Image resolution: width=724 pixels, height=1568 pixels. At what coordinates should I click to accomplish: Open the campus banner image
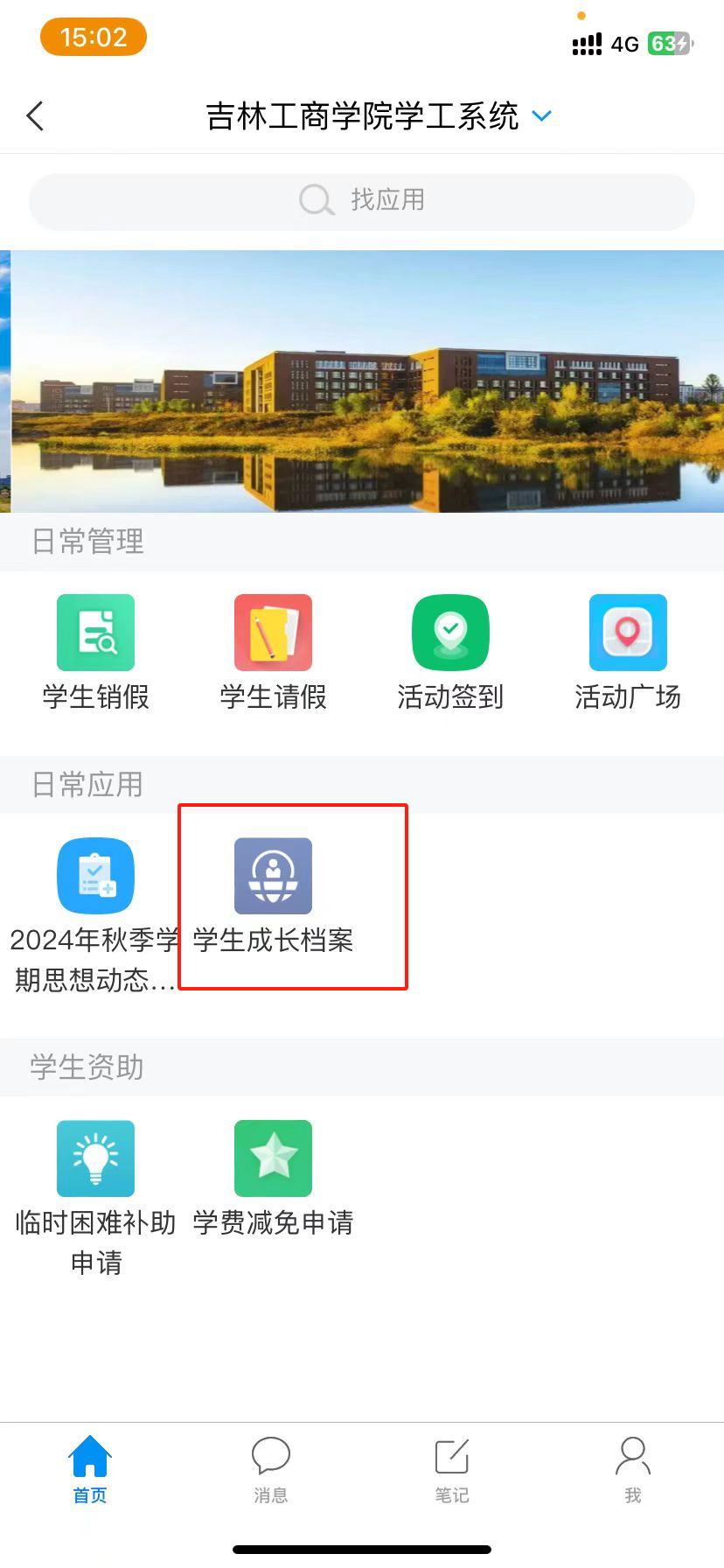point(362,381)
